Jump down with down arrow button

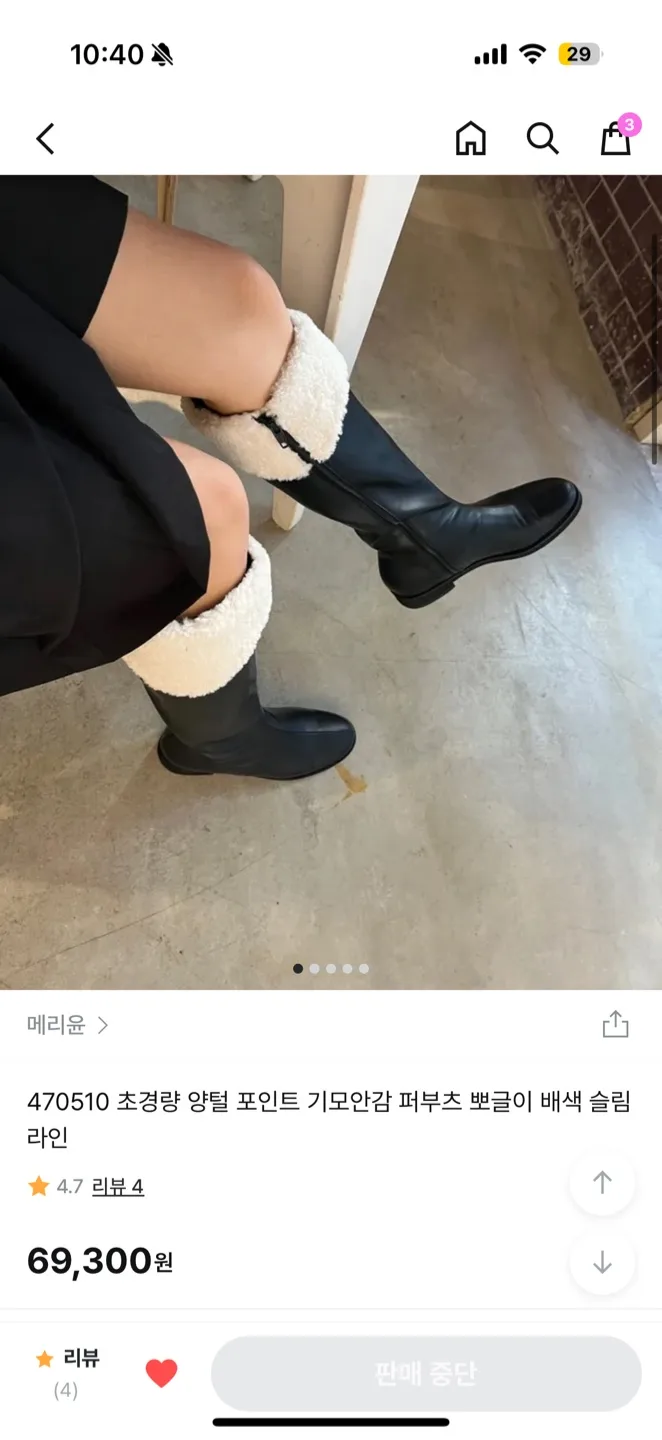(x=602, y=1263)
